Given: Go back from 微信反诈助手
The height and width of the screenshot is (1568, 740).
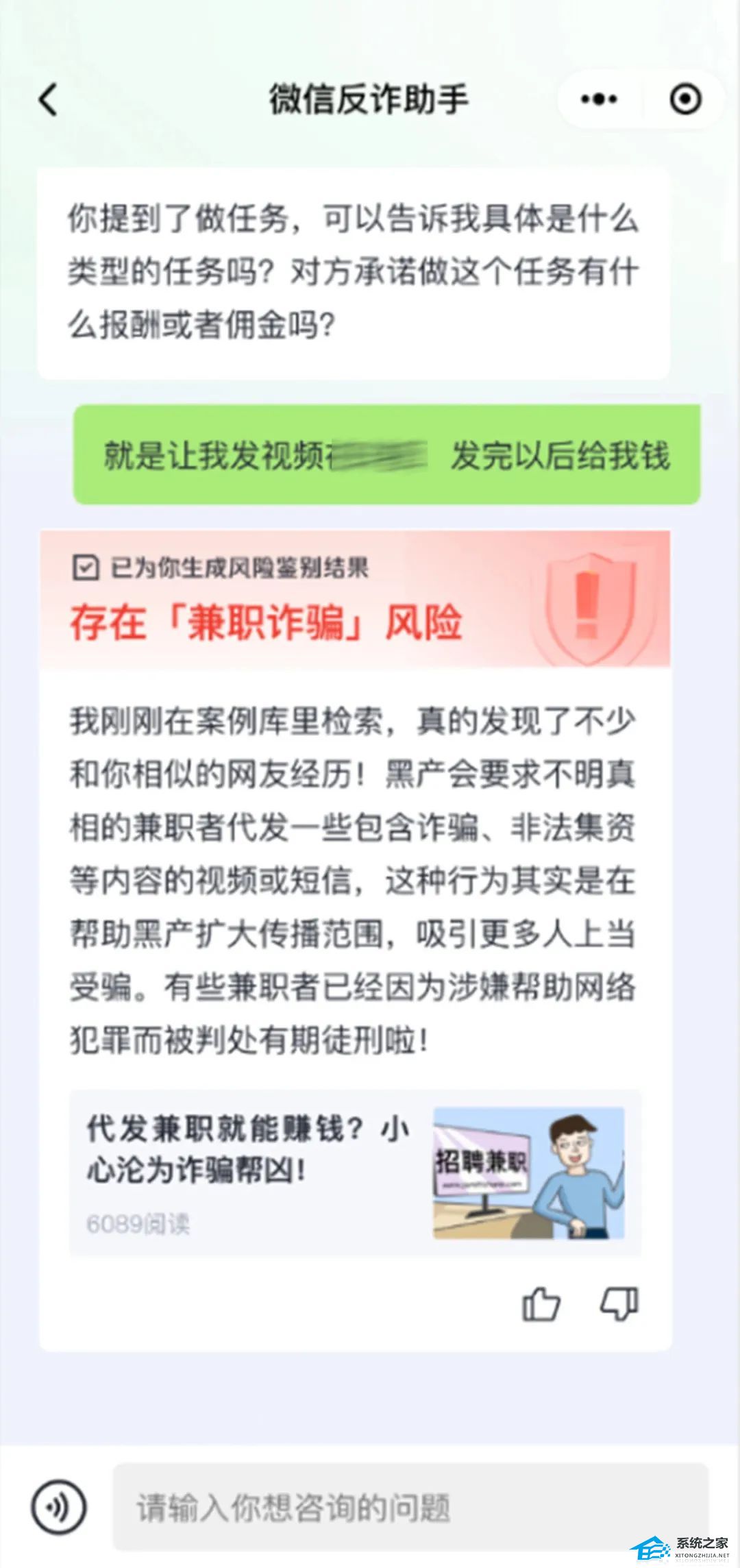Looking at the screenshot, I should tap(48, 100).
